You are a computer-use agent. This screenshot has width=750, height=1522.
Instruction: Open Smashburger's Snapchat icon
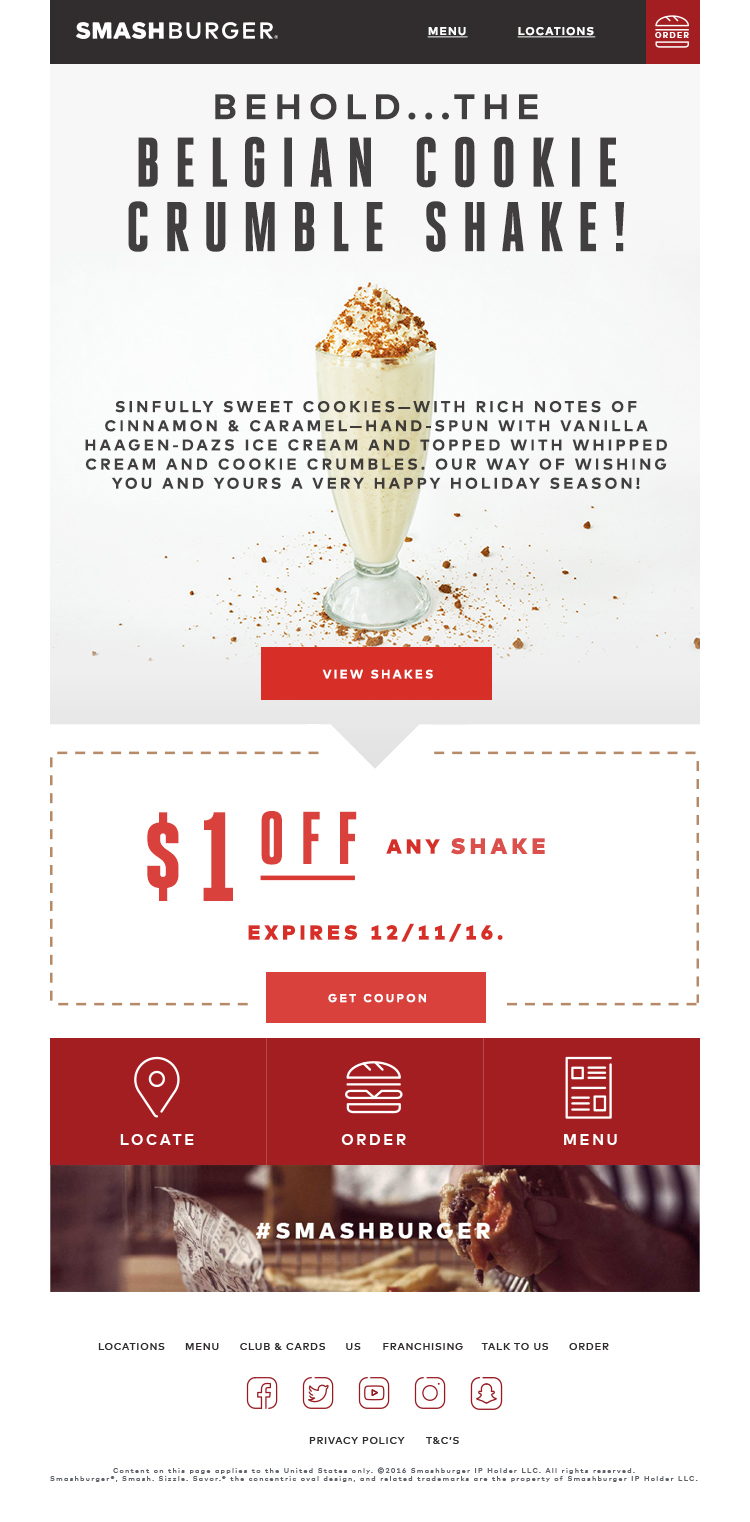(x=486, y=1393)
